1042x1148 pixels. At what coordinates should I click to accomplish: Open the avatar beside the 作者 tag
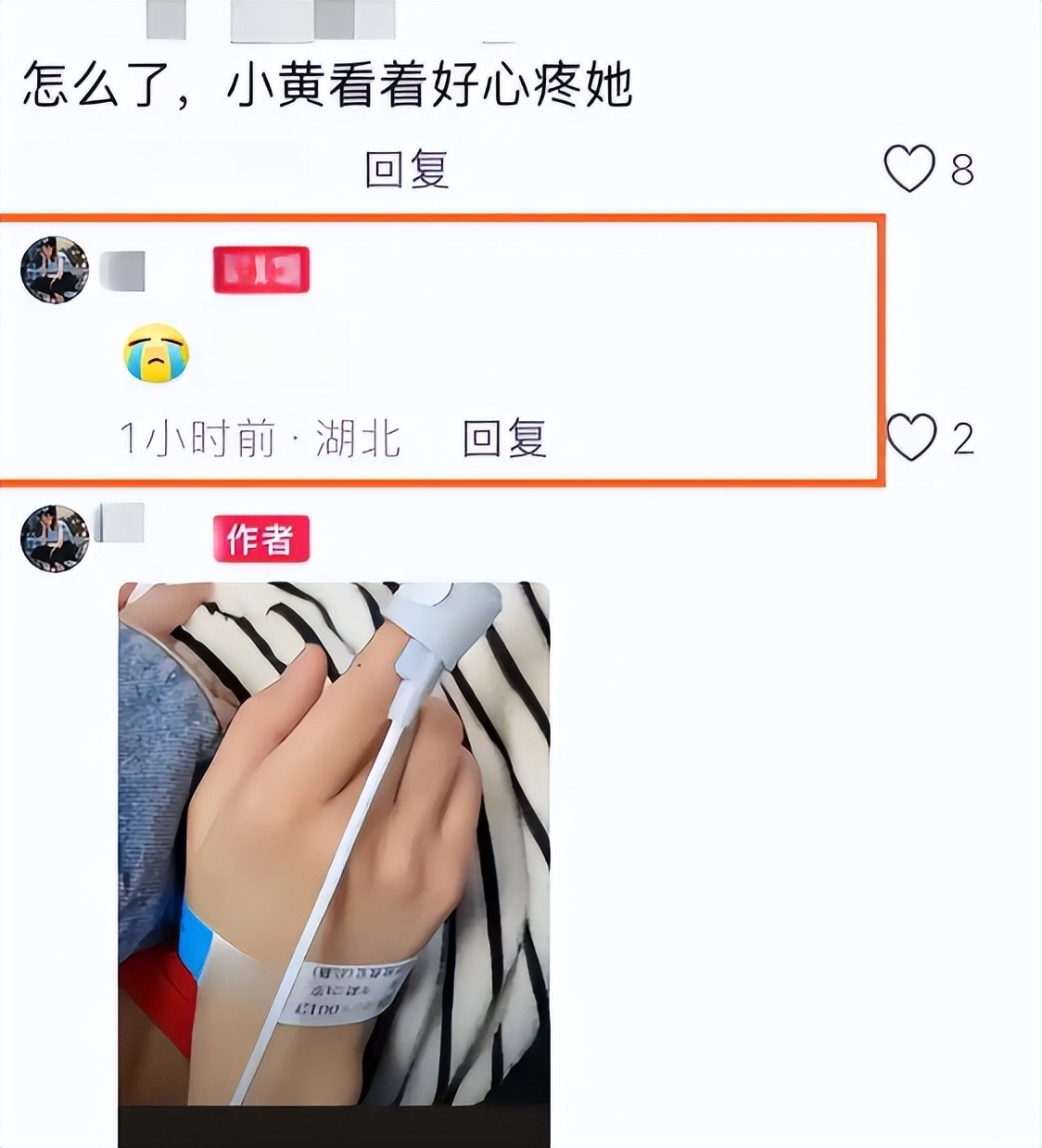click(x=55, y=539)
